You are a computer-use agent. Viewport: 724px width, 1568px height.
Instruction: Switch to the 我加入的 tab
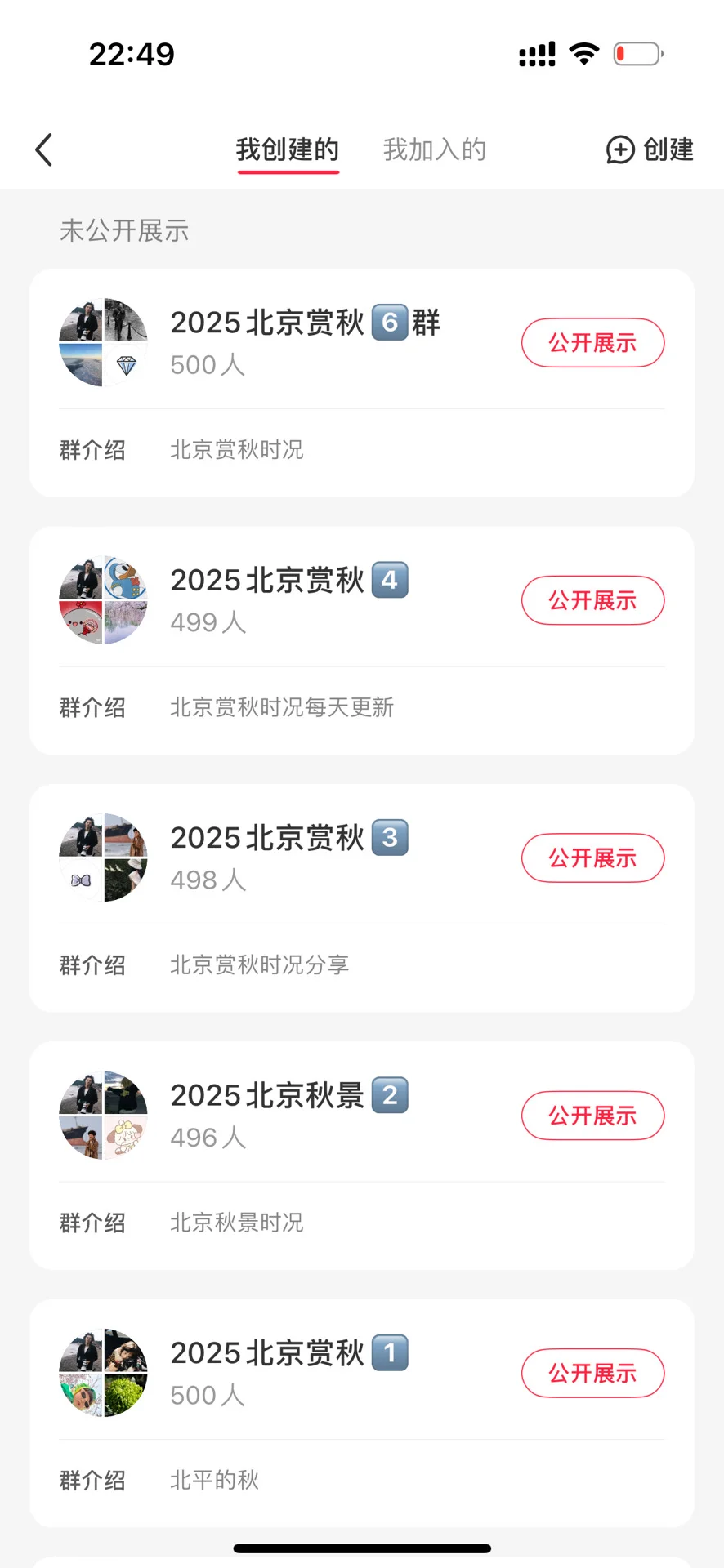point(435,150)
